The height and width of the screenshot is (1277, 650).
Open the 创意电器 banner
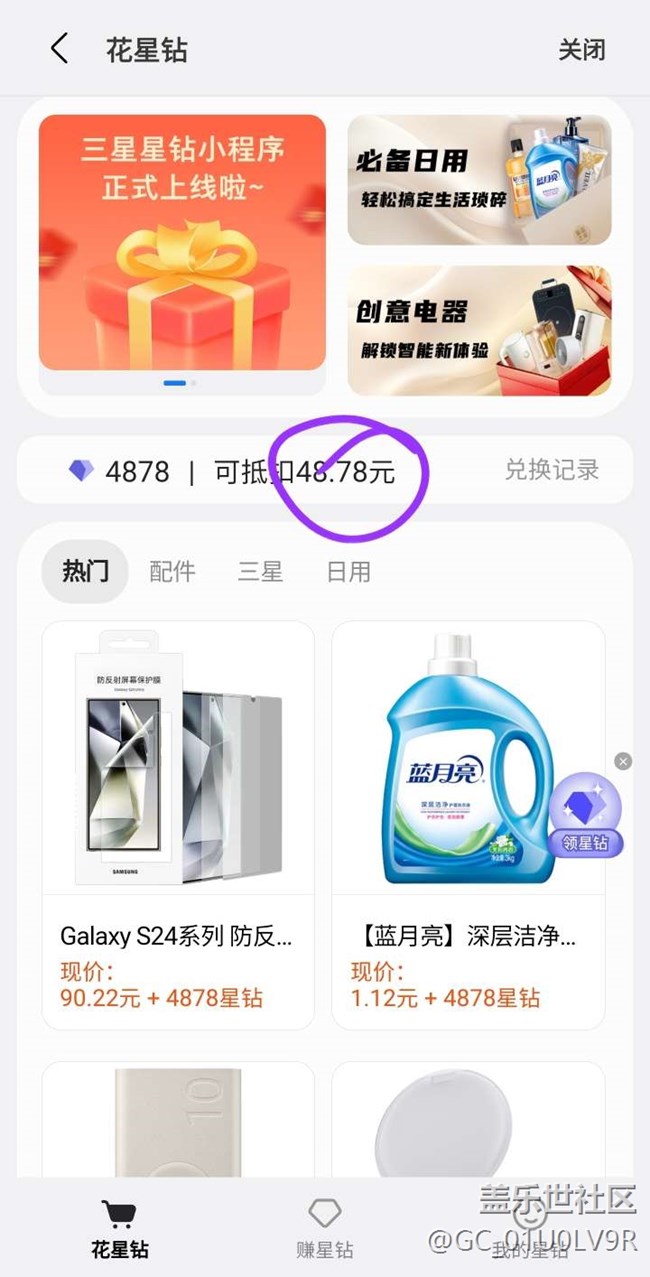(479, 330)
